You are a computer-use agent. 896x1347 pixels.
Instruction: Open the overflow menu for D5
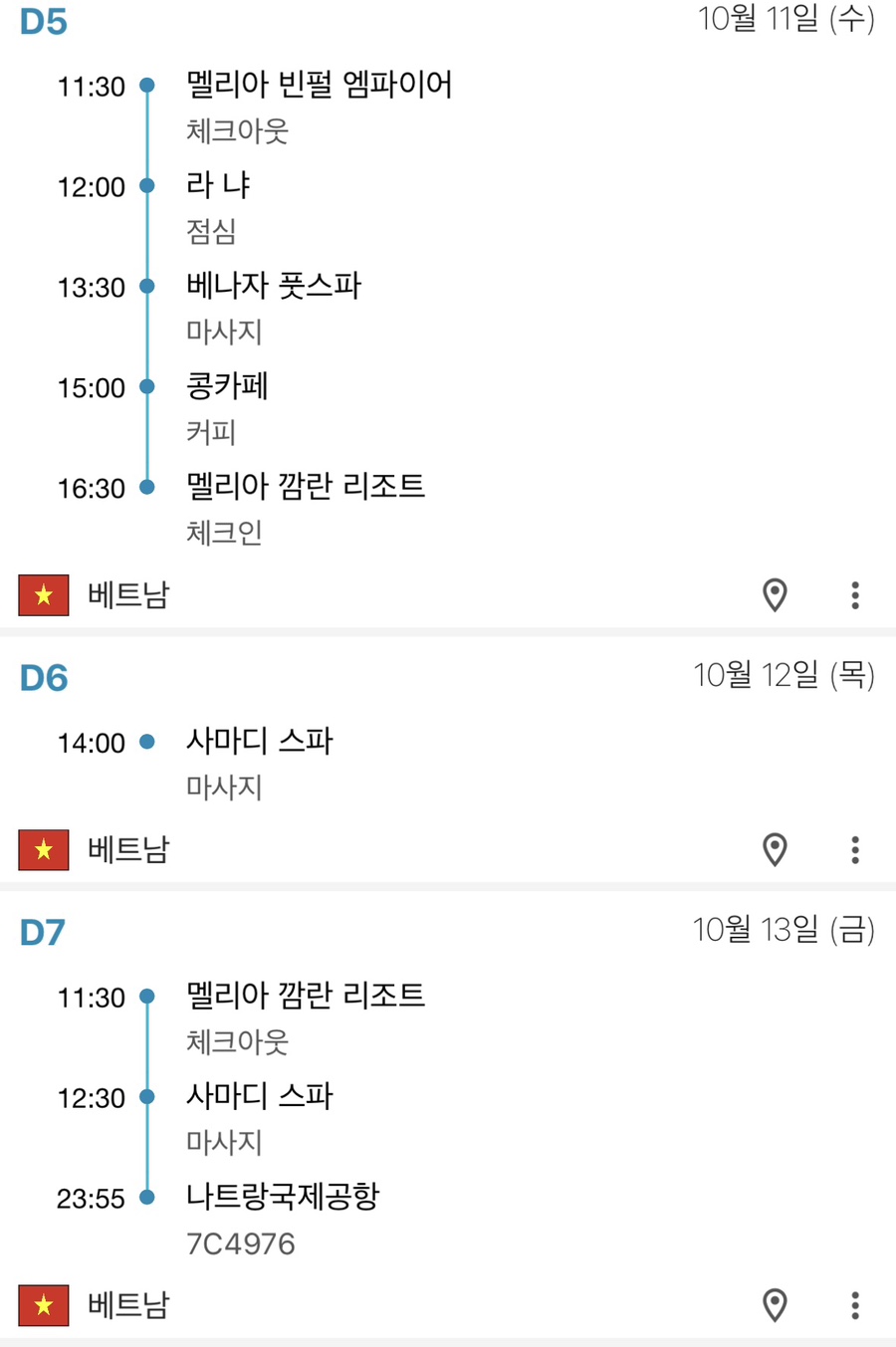click(854, 595)
